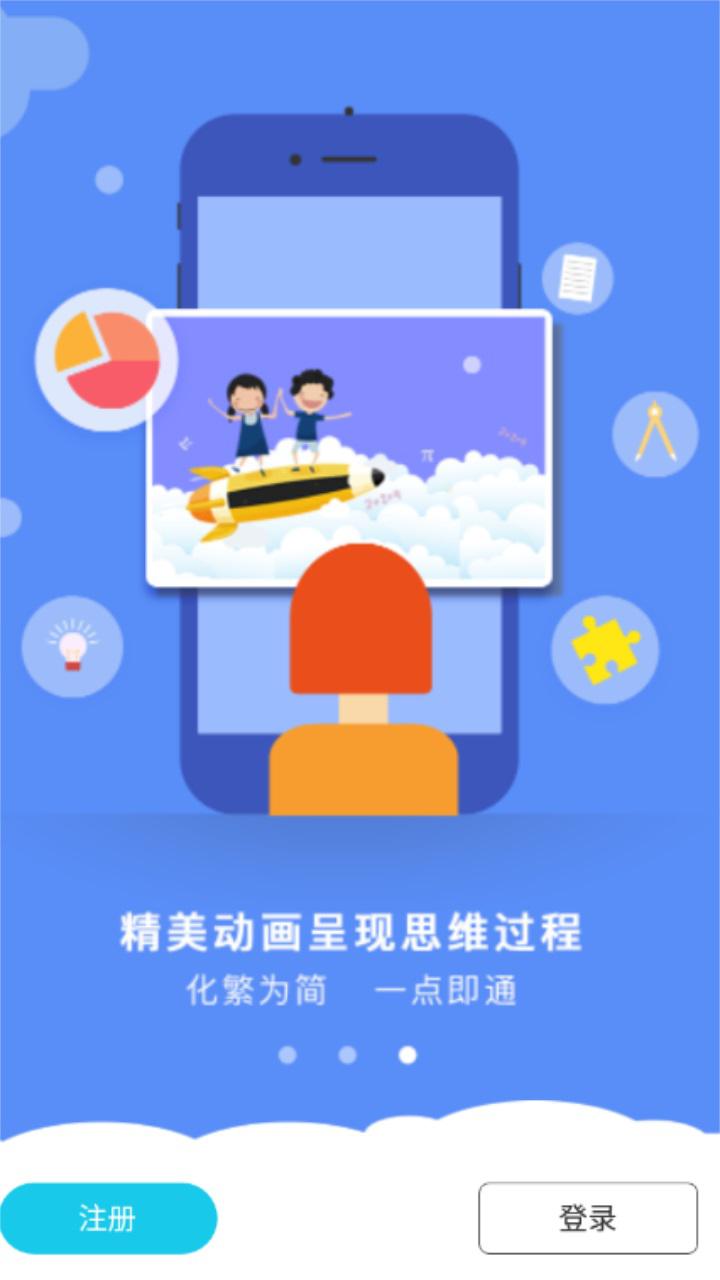Jump to the first onboarding page dot
720x1280 pixels.
287,1055
